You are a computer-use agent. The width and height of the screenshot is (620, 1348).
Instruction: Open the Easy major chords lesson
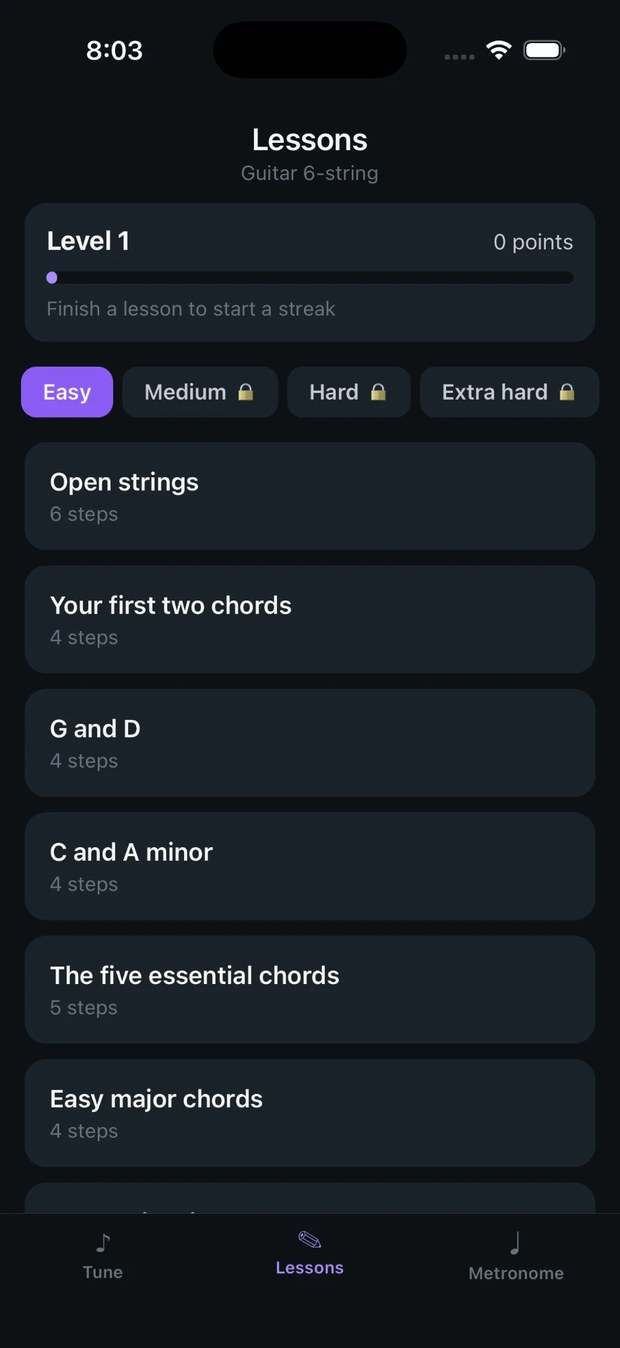310,1113
